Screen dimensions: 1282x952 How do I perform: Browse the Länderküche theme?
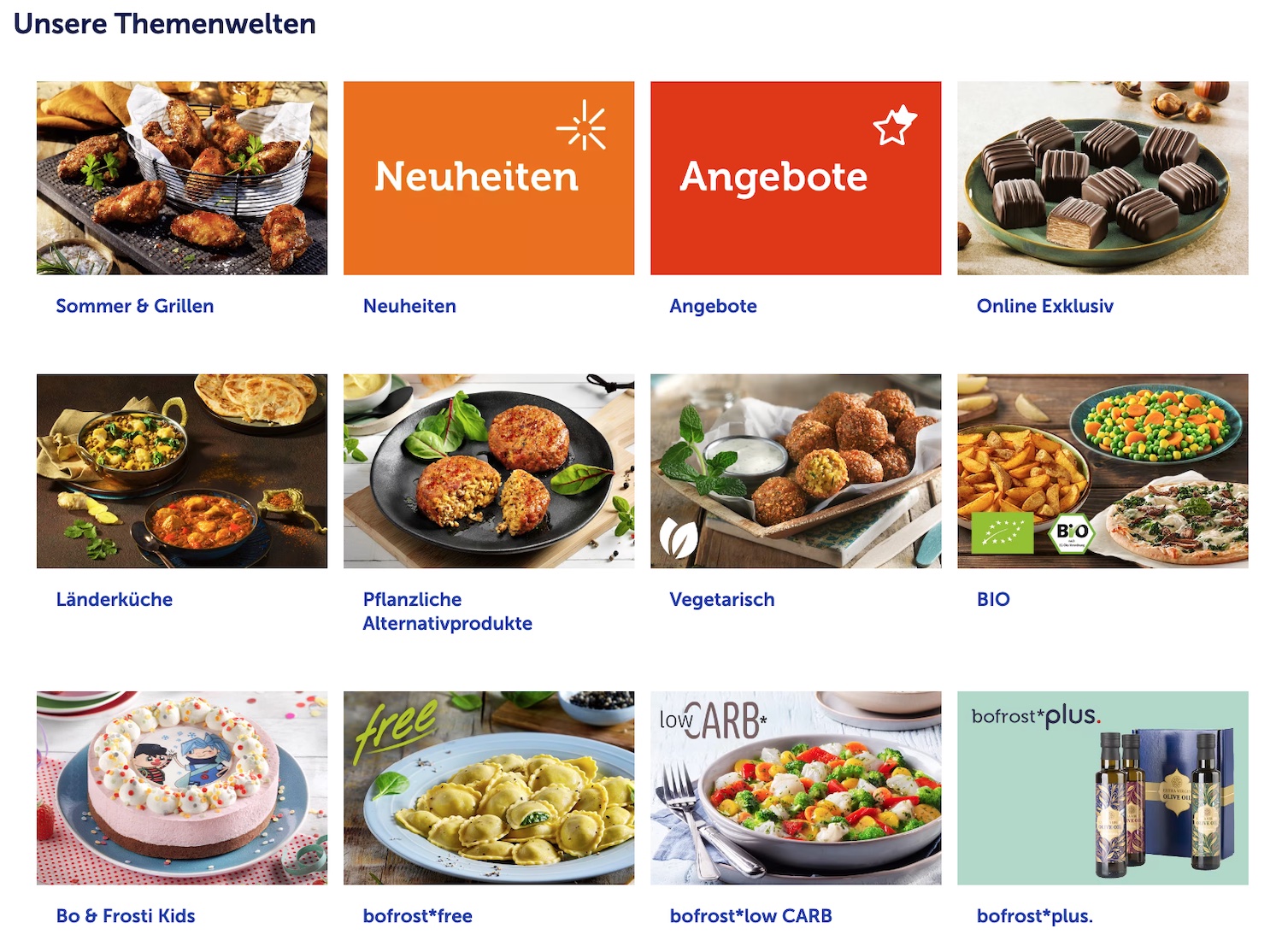tap(181, 471)
